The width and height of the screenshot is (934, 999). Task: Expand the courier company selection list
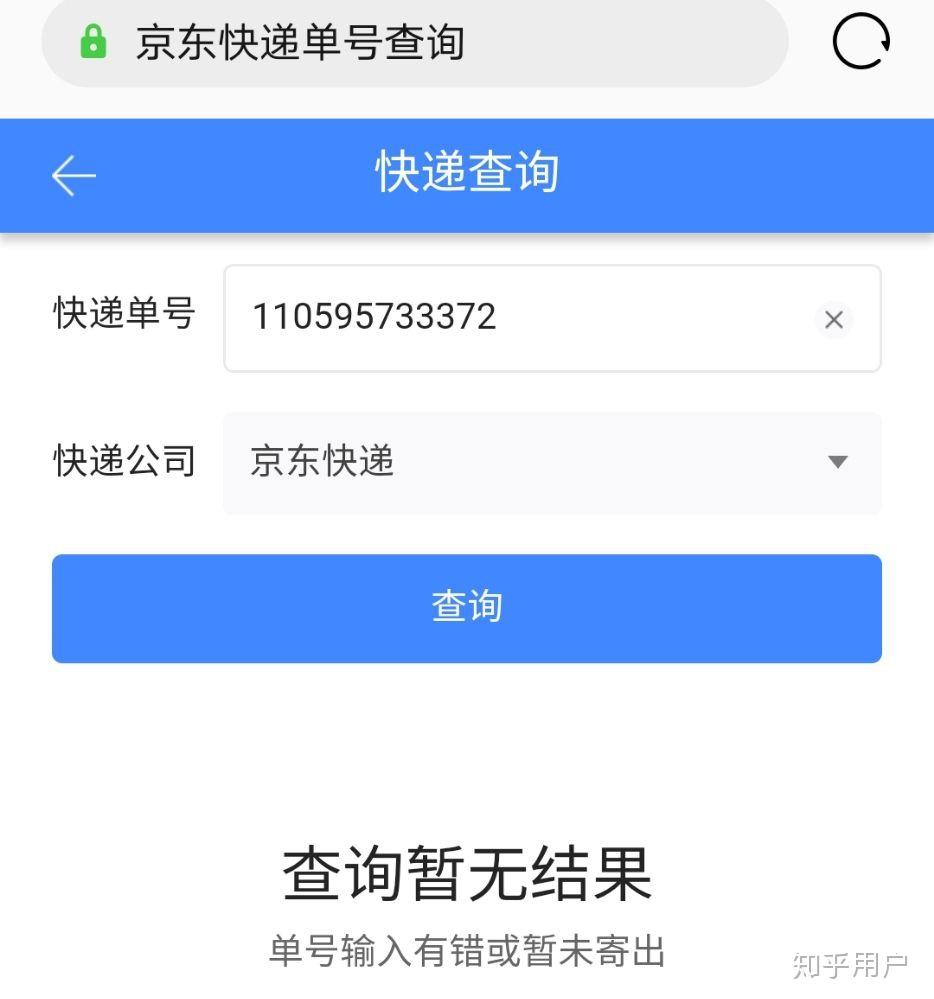click(x=836, y=463)
